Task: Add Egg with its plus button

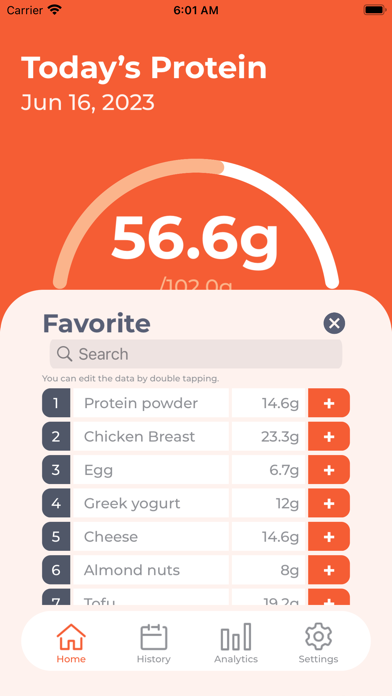Action: pyautogui.click(x=329, y=470)
